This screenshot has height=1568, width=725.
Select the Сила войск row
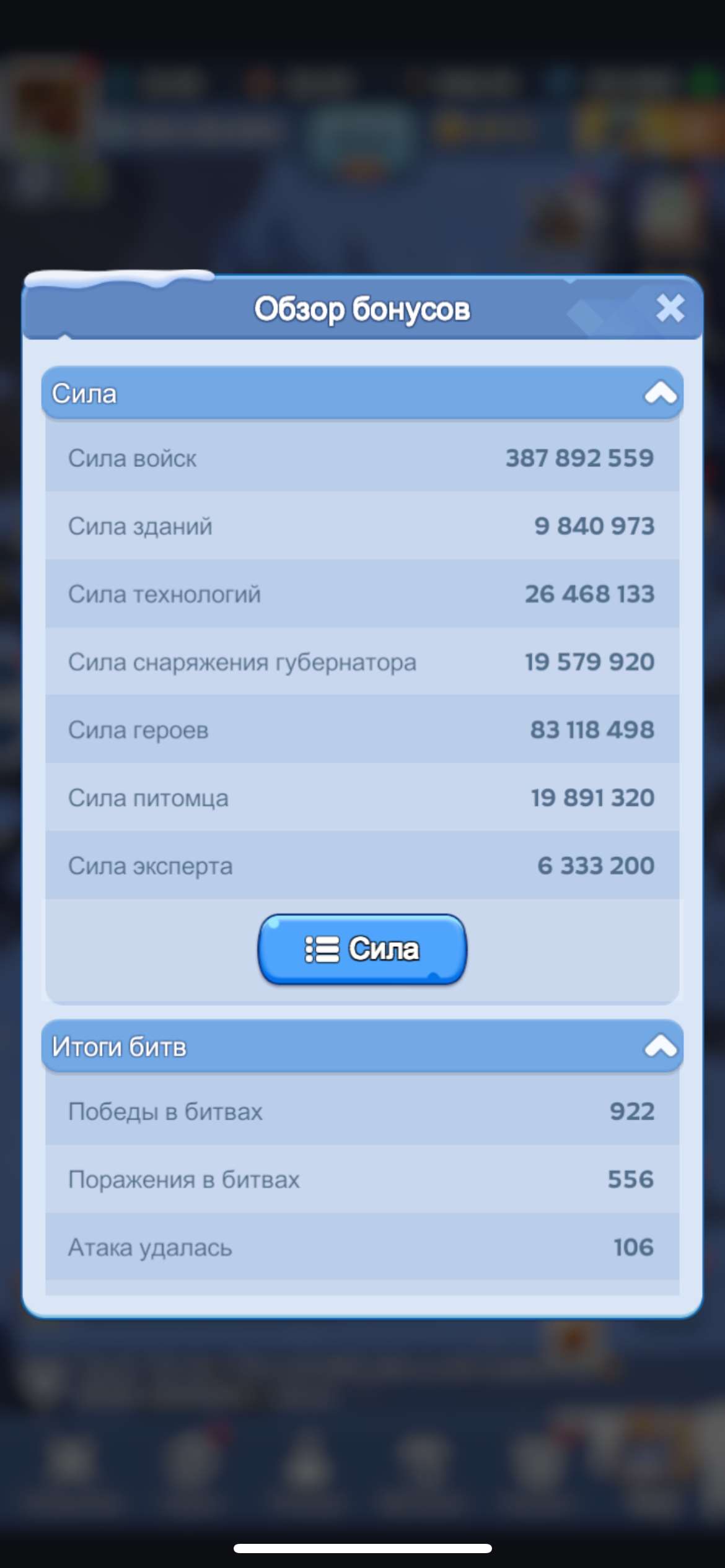(362, 458)
